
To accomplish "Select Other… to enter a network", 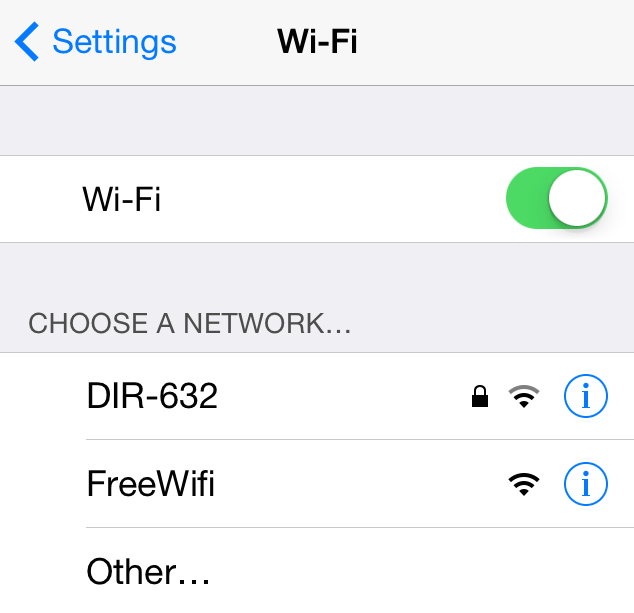I will click(149, 571).
